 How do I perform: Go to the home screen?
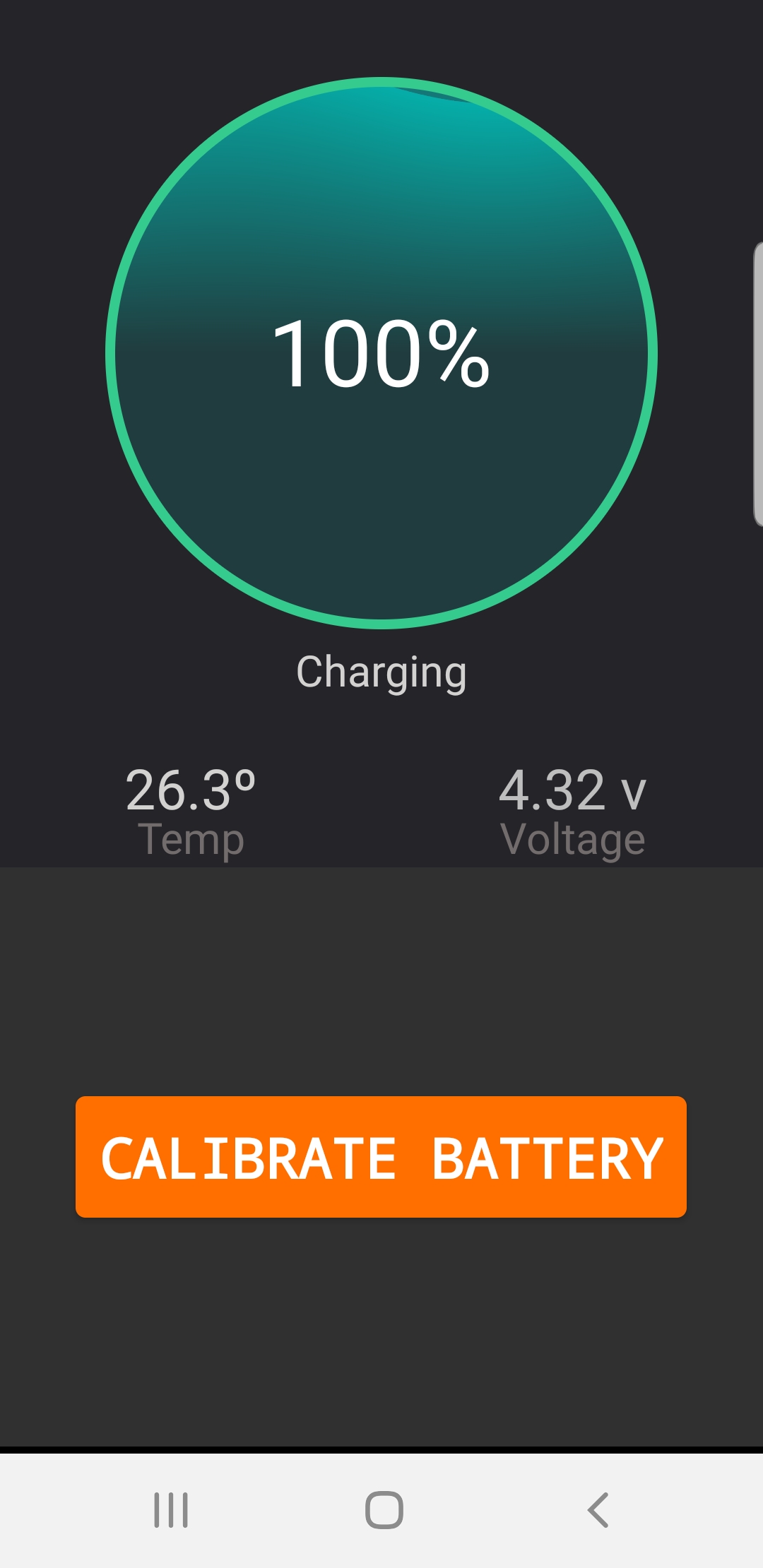click(x=384, y=1510)
